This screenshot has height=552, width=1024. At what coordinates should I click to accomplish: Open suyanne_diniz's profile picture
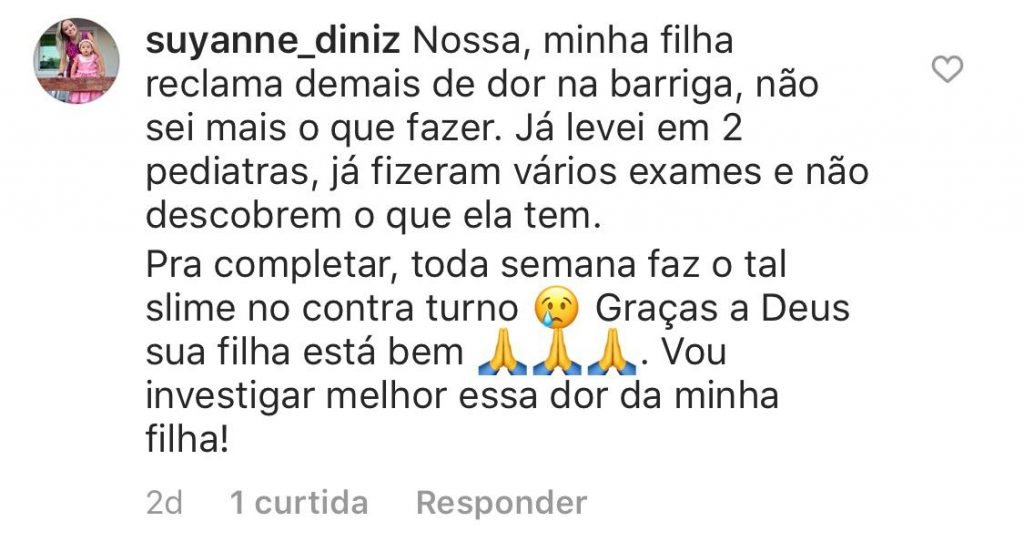pos(78,62)
